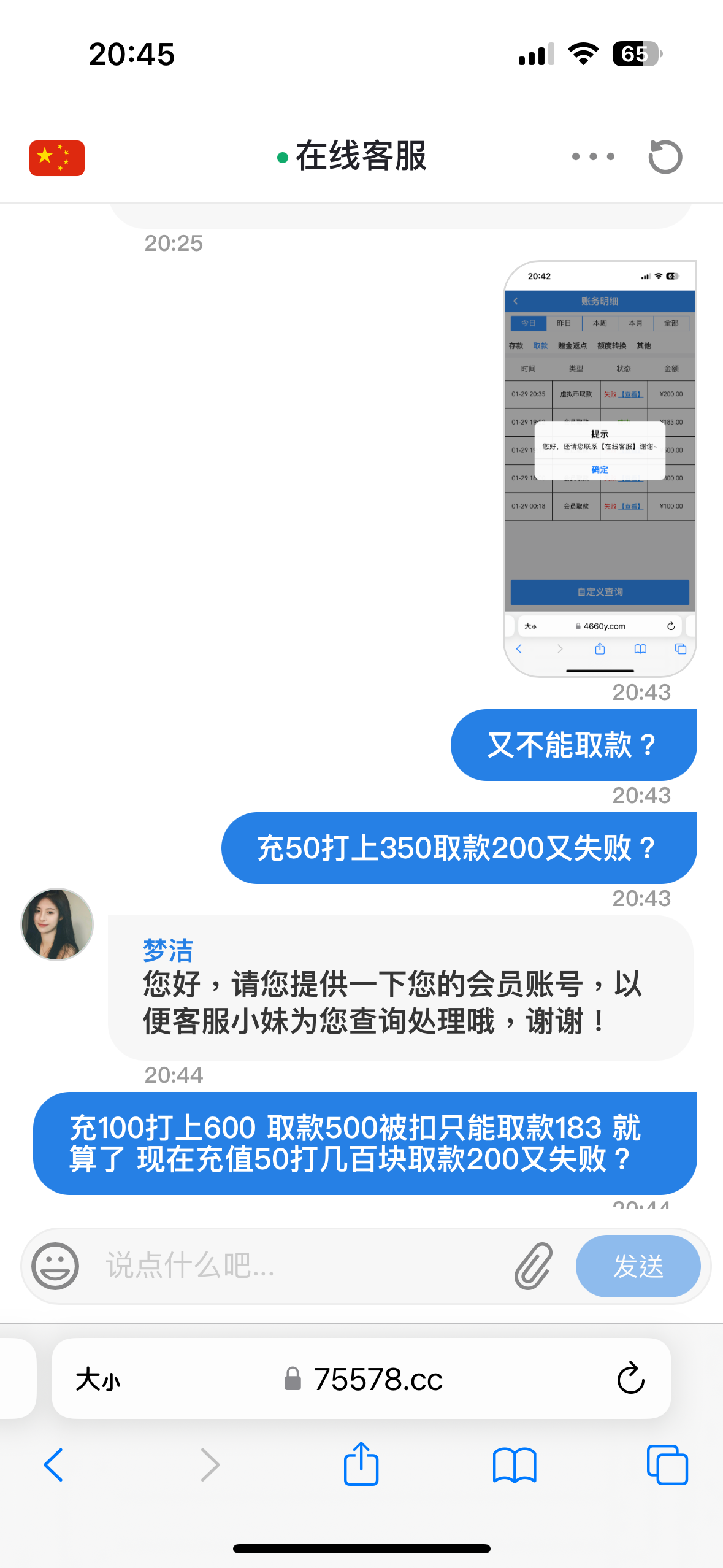
Task: Refresh the online customer service chat
Action: tap(665, 157)
